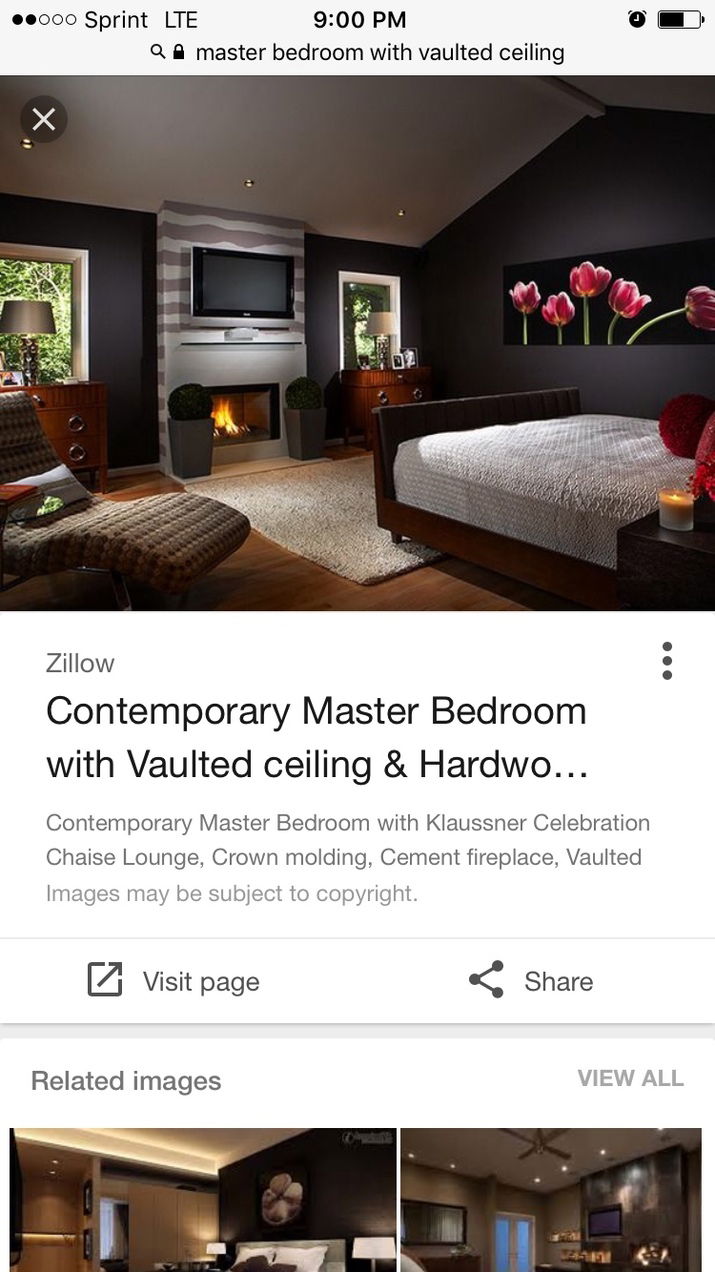Viewport: 715px width, 1272px height.
Task: Tap Visit page button
Action: (x=174, y=981)
